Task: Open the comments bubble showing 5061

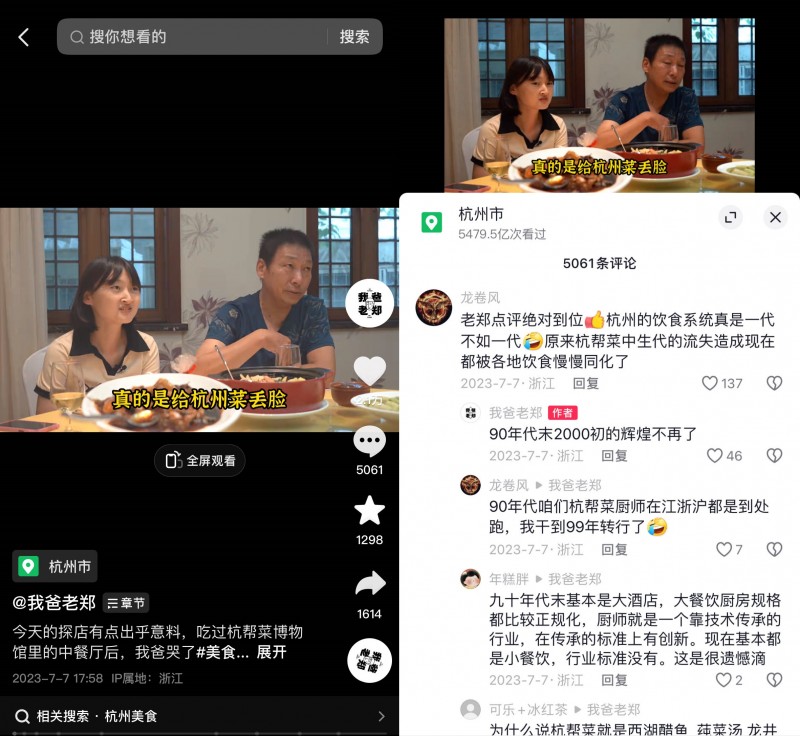Action: pyautogui.click(x=369, y=443)
